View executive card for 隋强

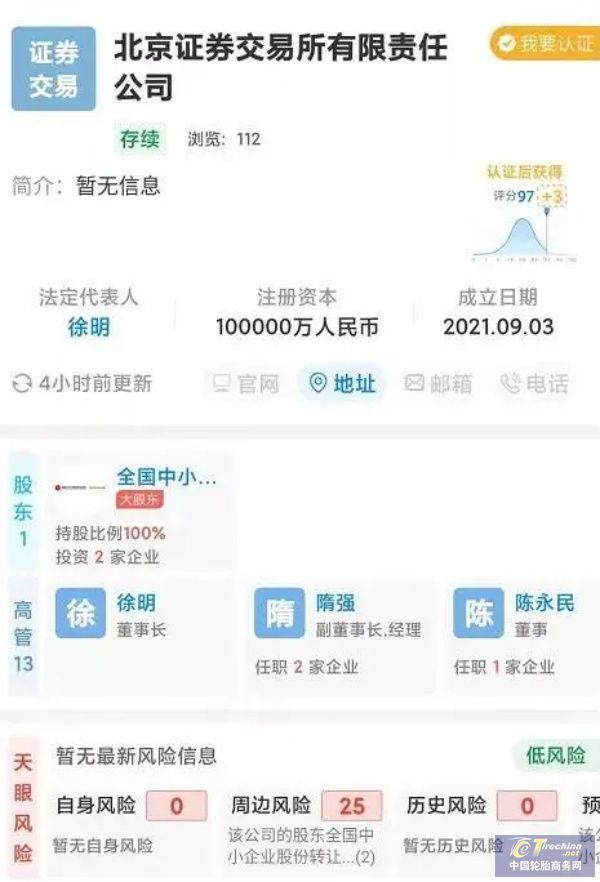[x=338, y=635]
